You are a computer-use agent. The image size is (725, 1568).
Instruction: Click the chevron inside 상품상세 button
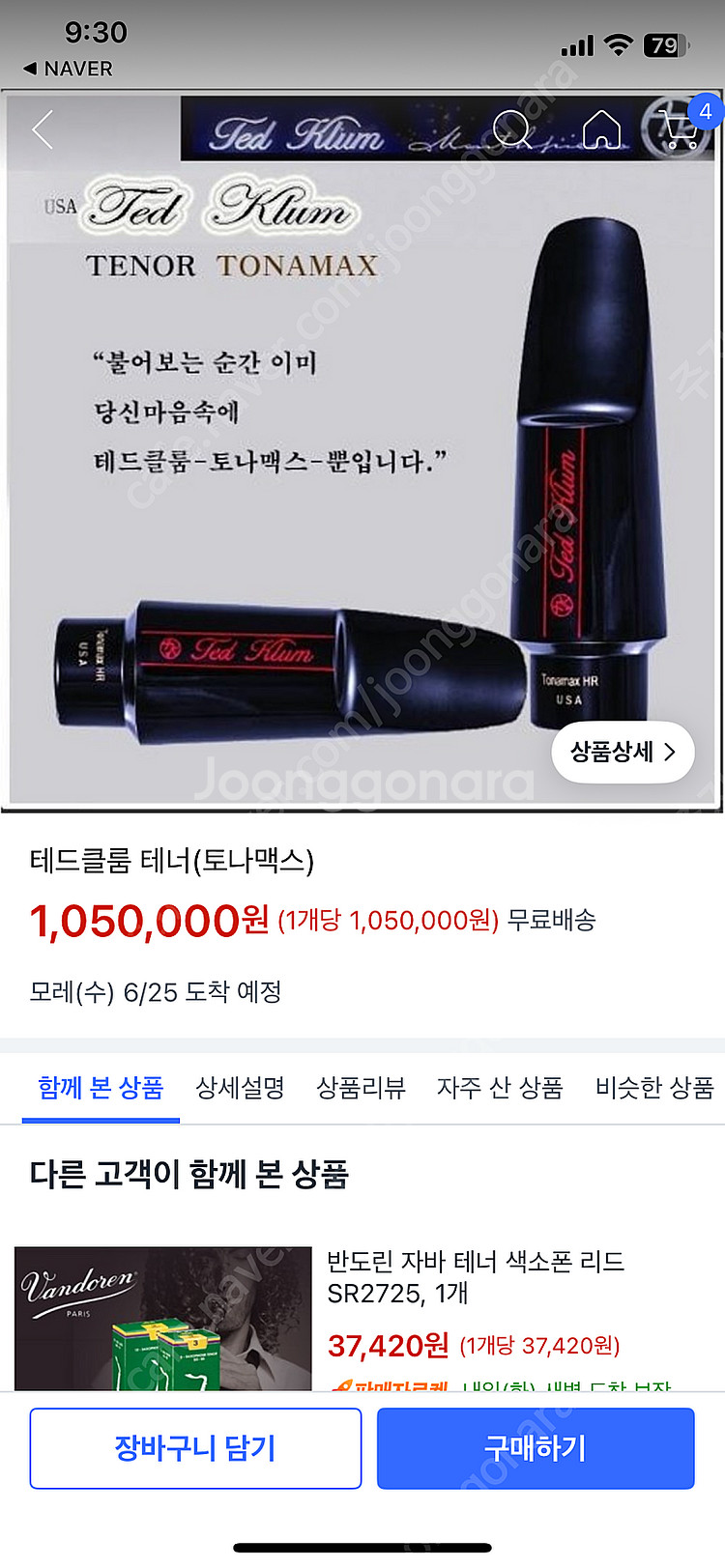[x=668, y=753]
